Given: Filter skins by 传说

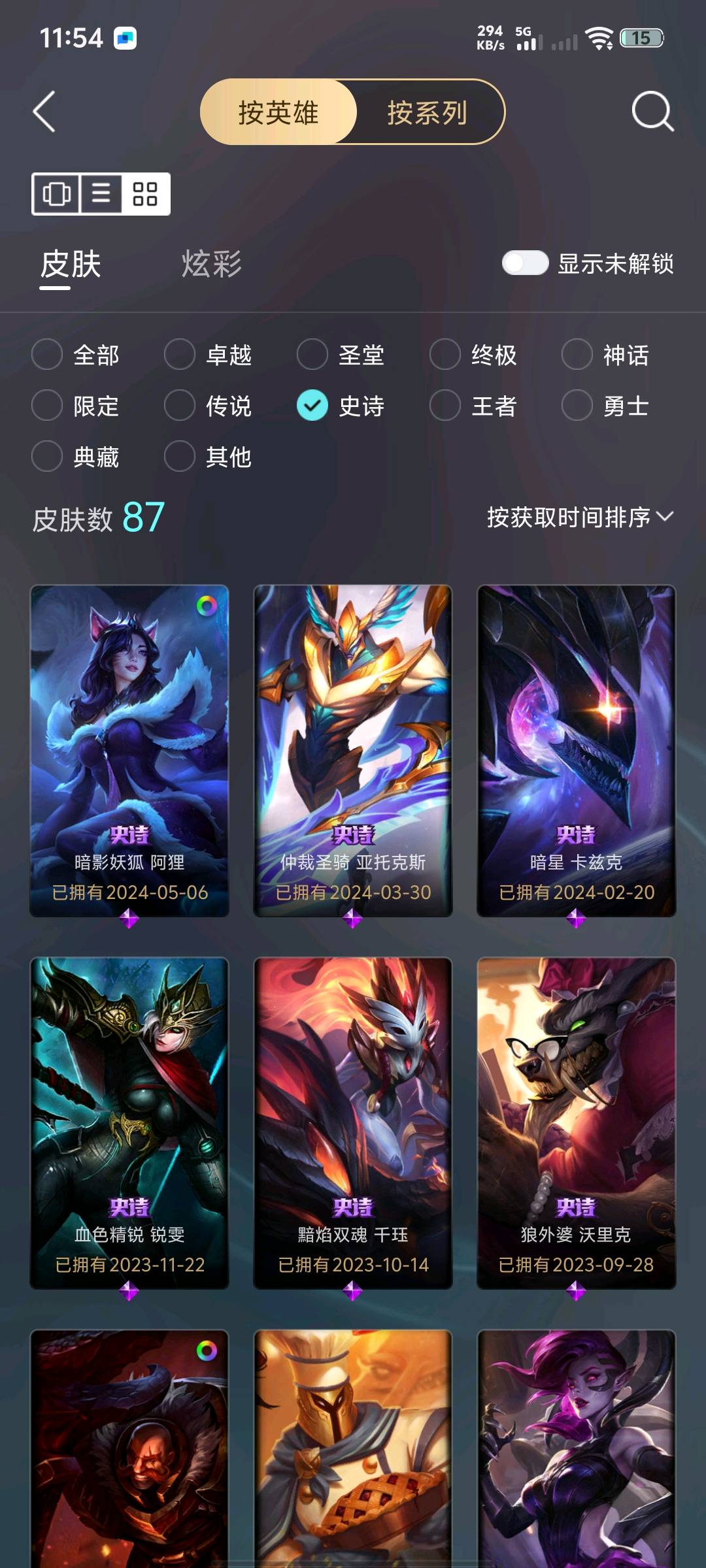Looking at the screenshot, I should pyautogui.click(x=180, y=406).
